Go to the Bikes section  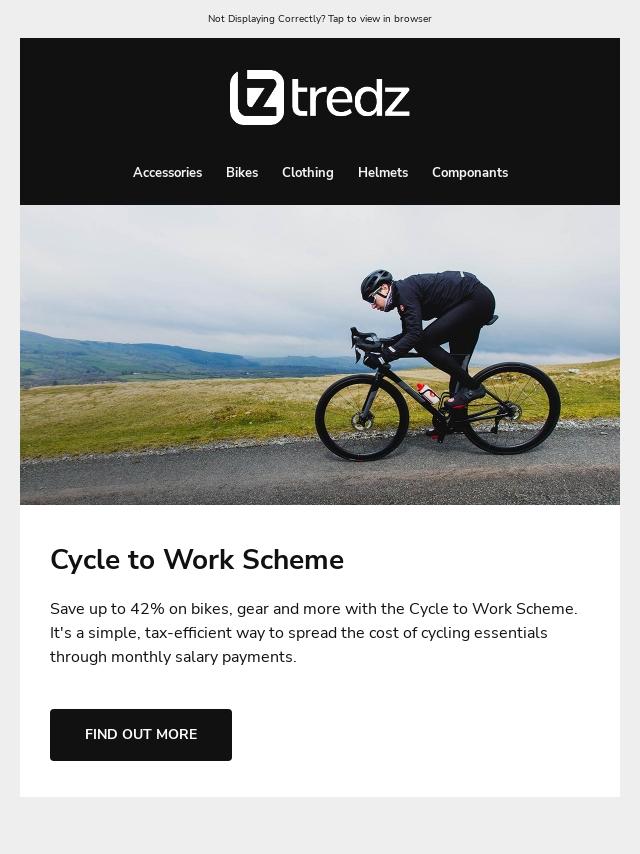[242, 173]
